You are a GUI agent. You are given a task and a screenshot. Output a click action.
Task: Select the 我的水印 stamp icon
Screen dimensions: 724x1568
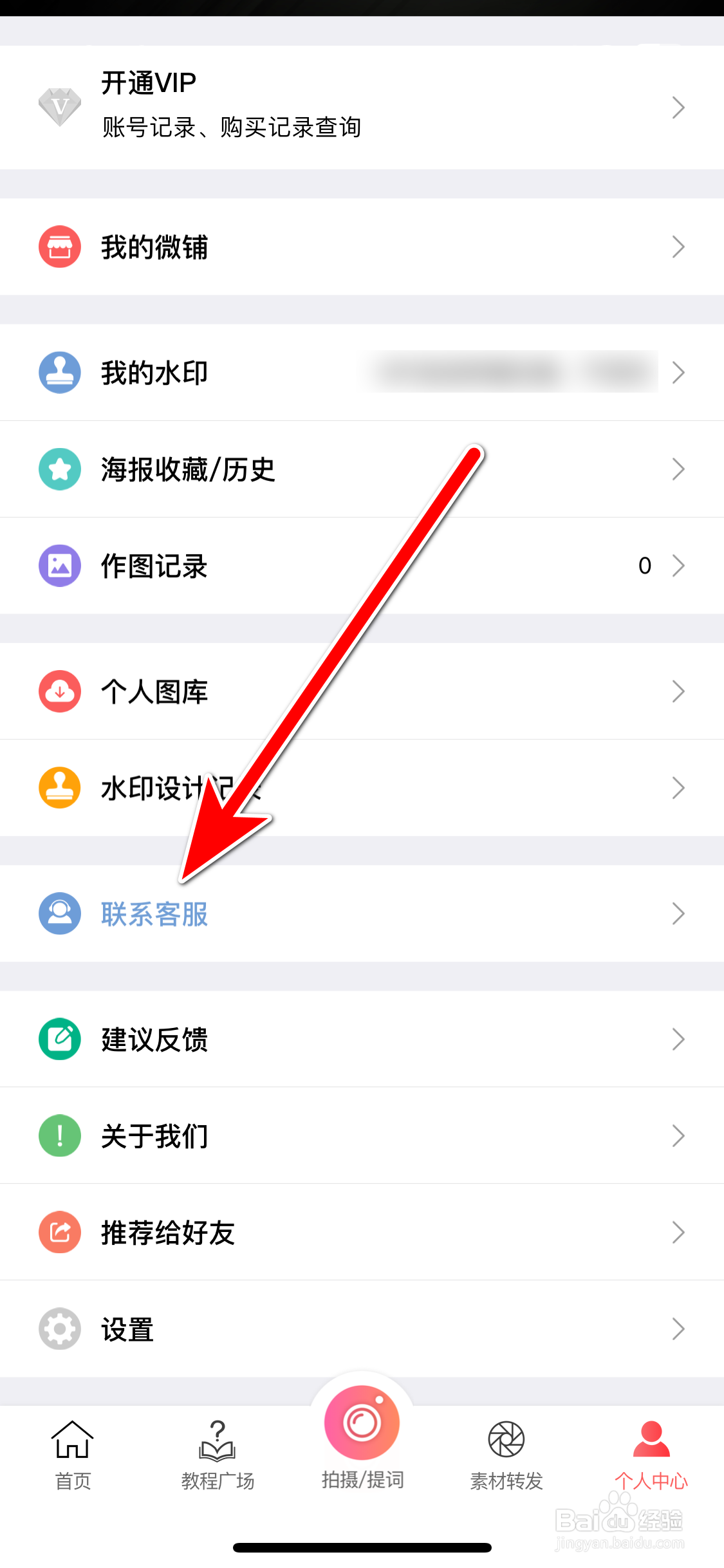pos(59,372)
